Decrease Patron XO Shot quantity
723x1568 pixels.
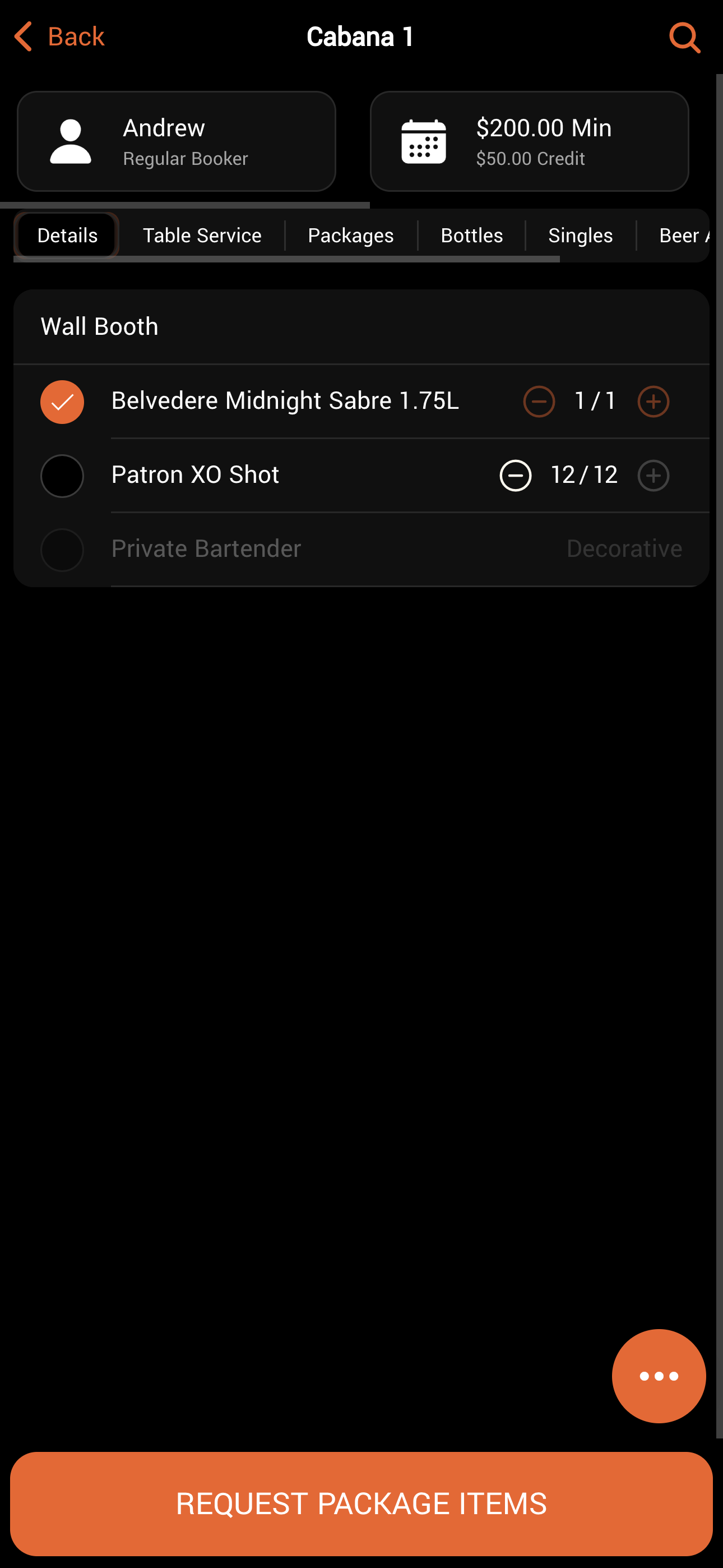click(x=516, y=476)
